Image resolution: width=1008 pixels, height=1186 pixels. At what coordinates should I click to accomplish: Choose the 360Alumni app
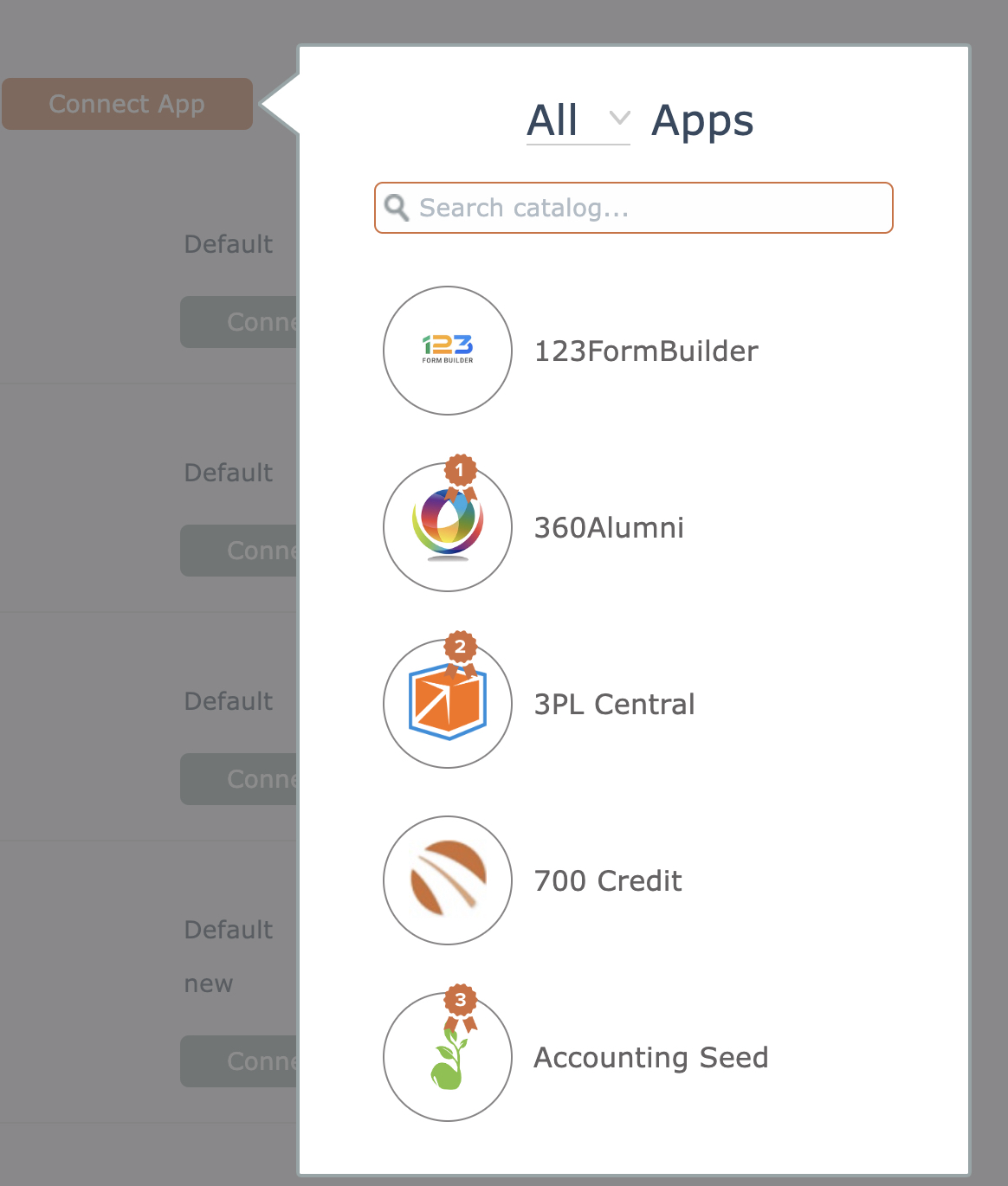point(609,528)
